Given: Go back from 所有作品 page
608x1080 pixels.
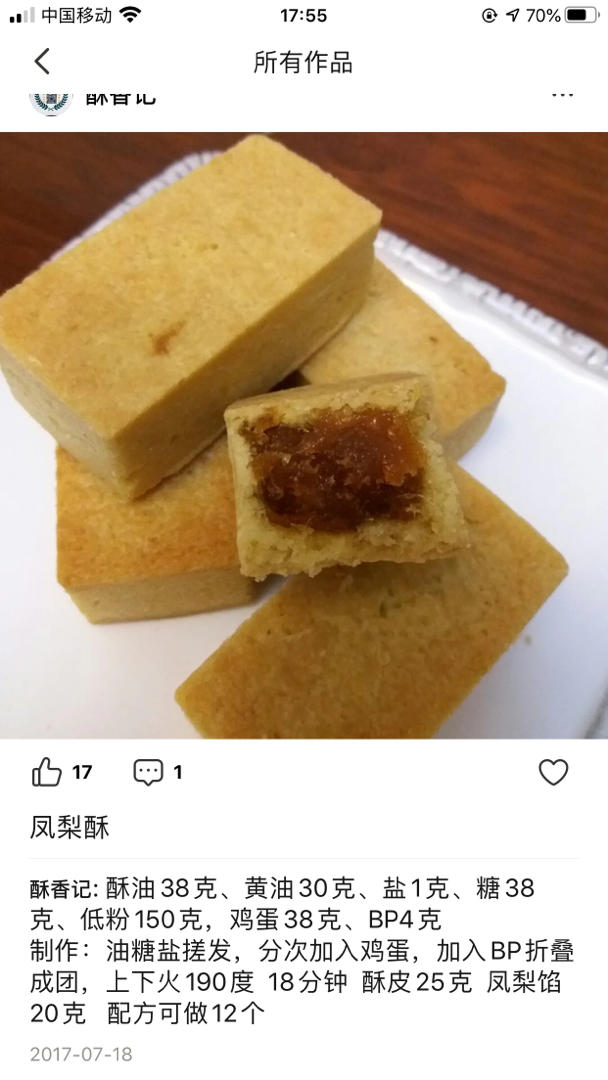Looking at the screenshot, I should click(41, 62).
